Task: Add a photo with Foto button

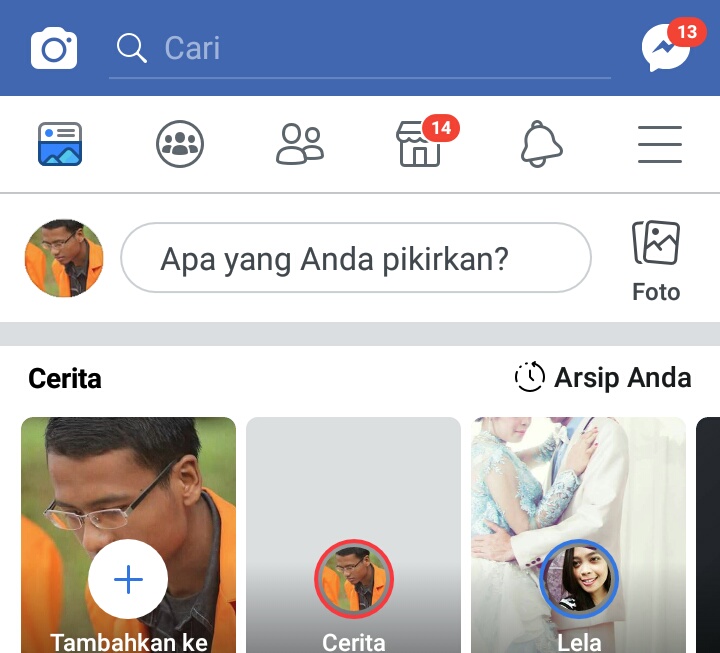Action: [656, 259]
